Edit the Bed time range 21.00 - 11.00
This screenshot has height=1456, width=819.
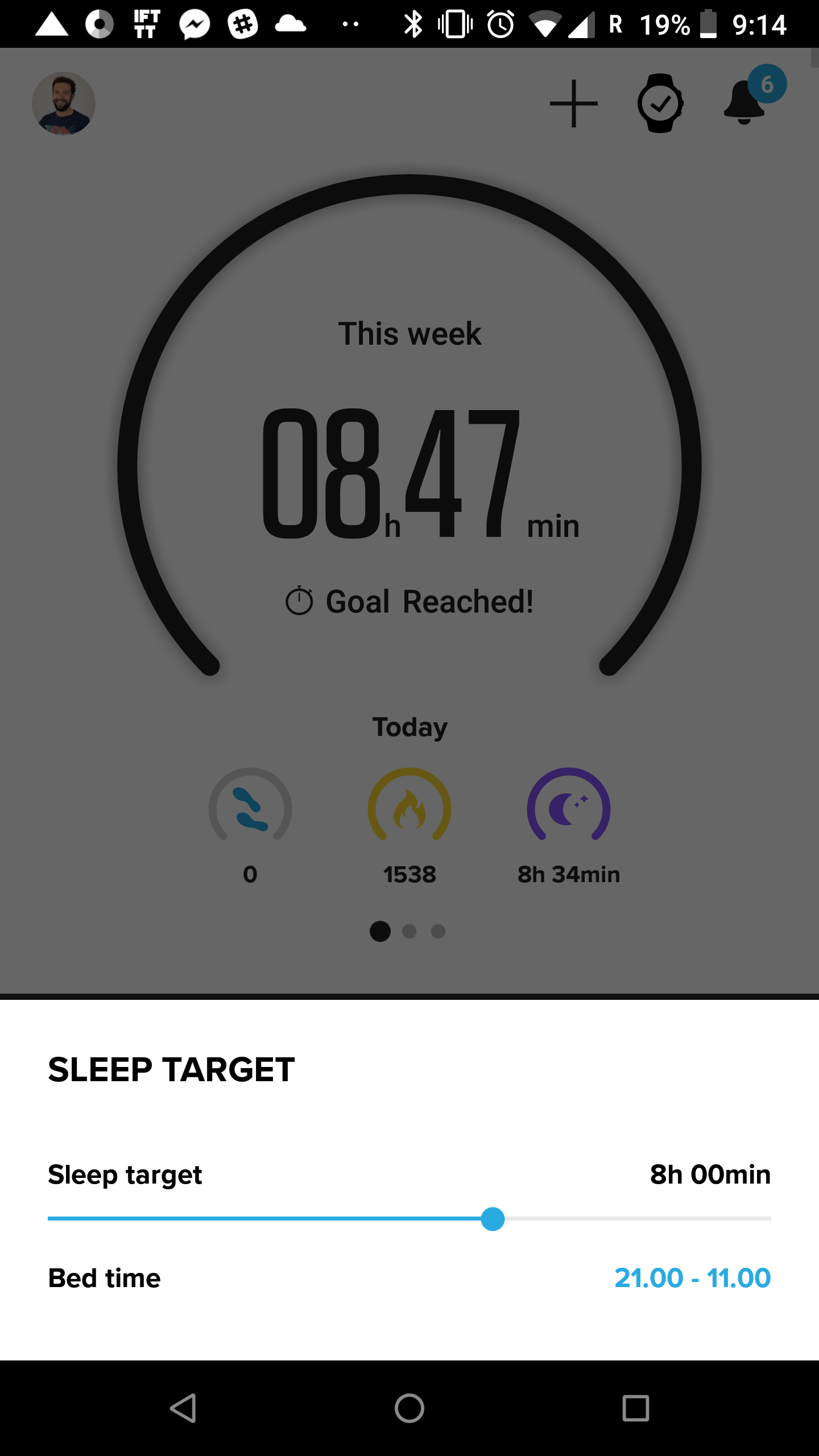[692, 1278]
